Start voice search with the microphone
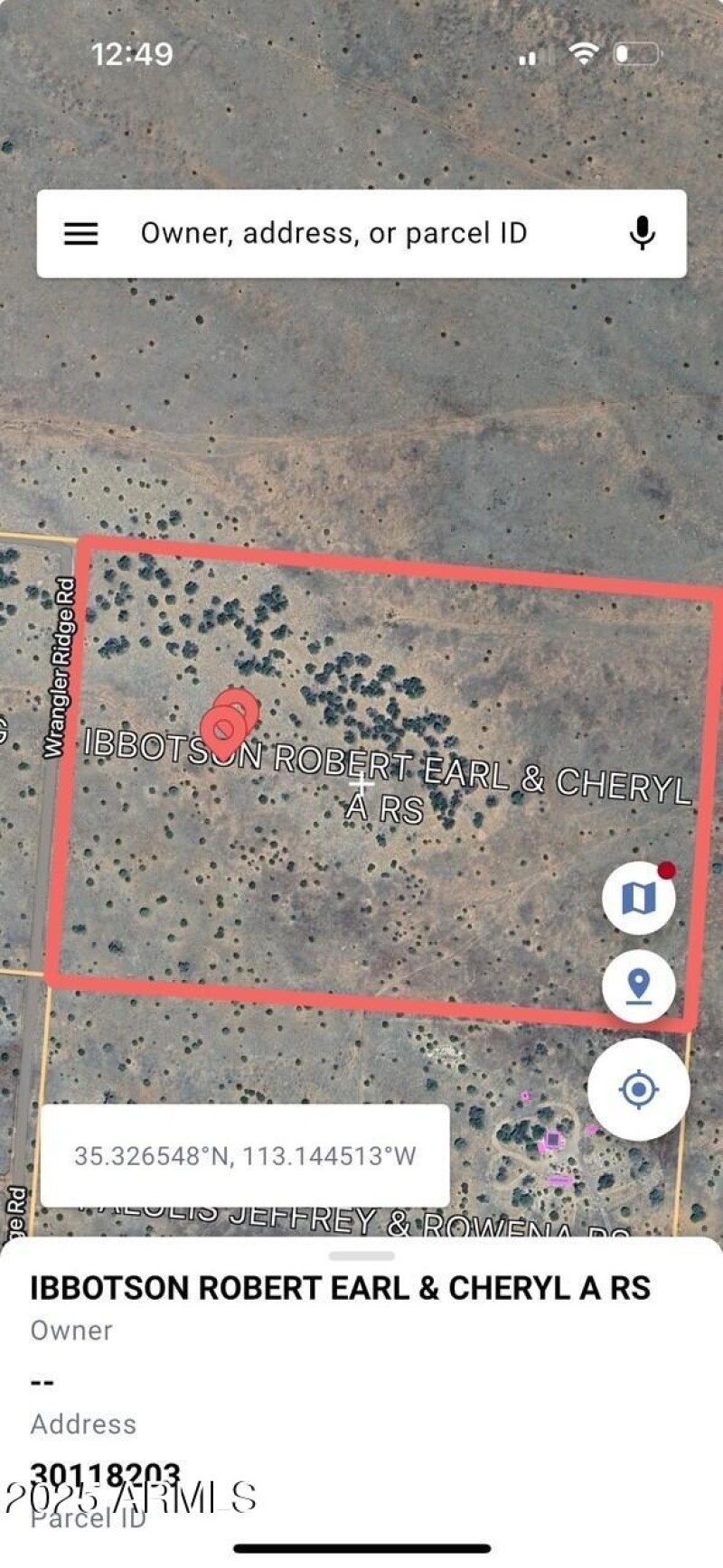The width and height of the screenshot is (723, 1568). tap(642, 234)
